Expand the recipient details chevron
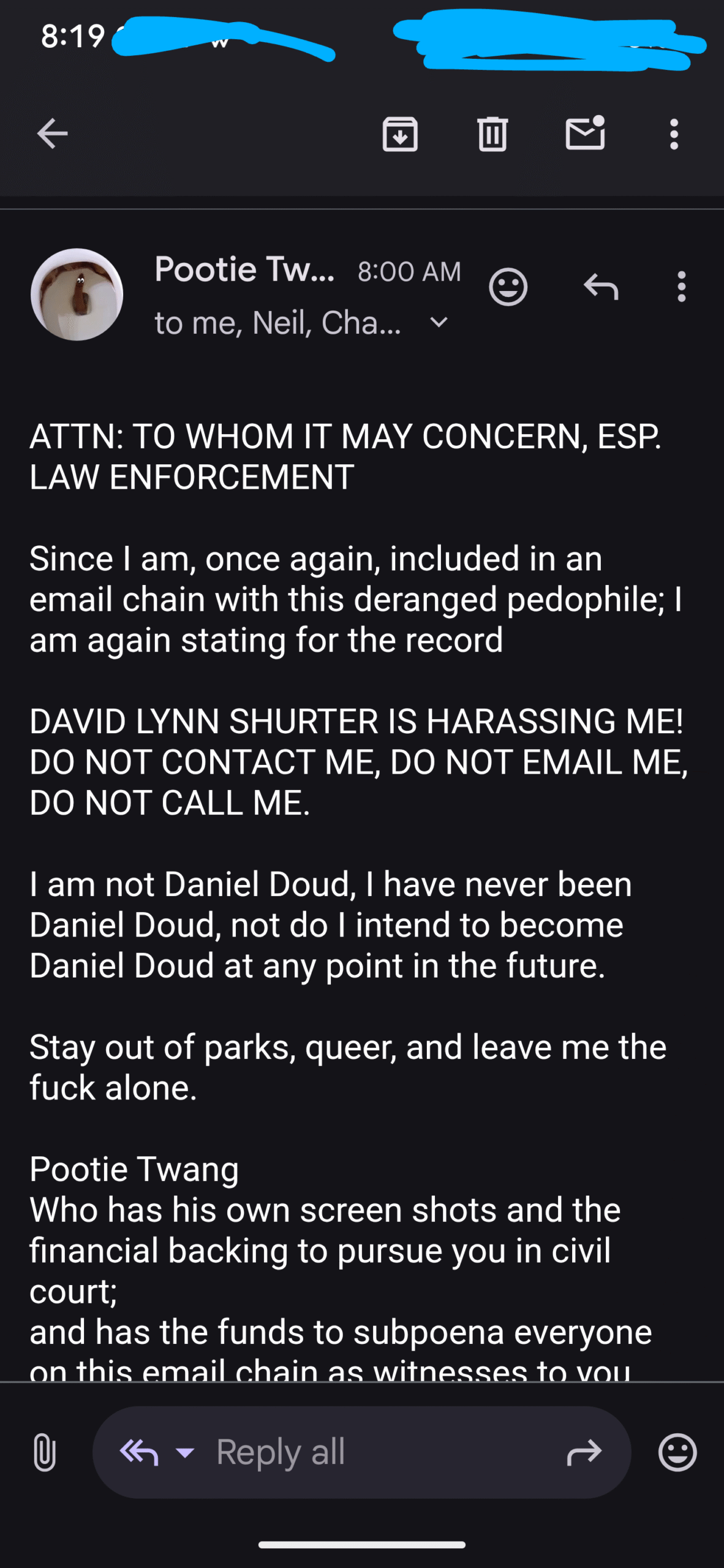 coord(439,322)
